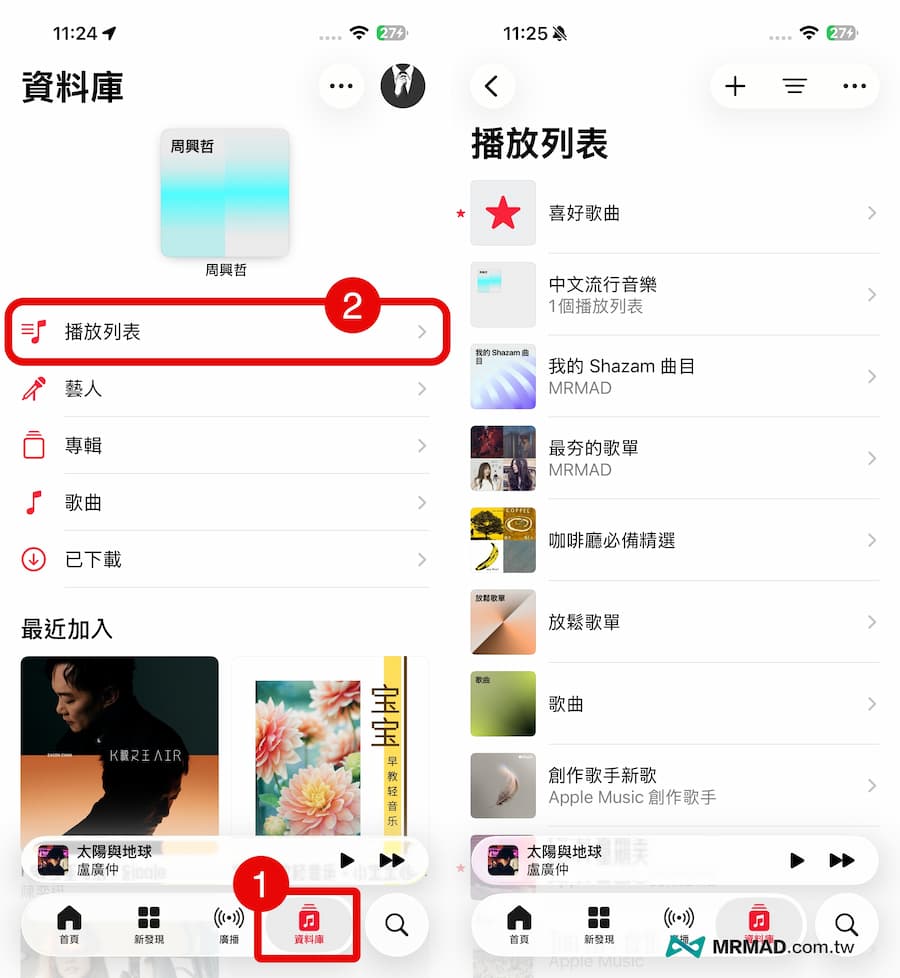Open the 新發現 discovery tab icon
This screenshot has width=900, height=978.
click(148, 917)
